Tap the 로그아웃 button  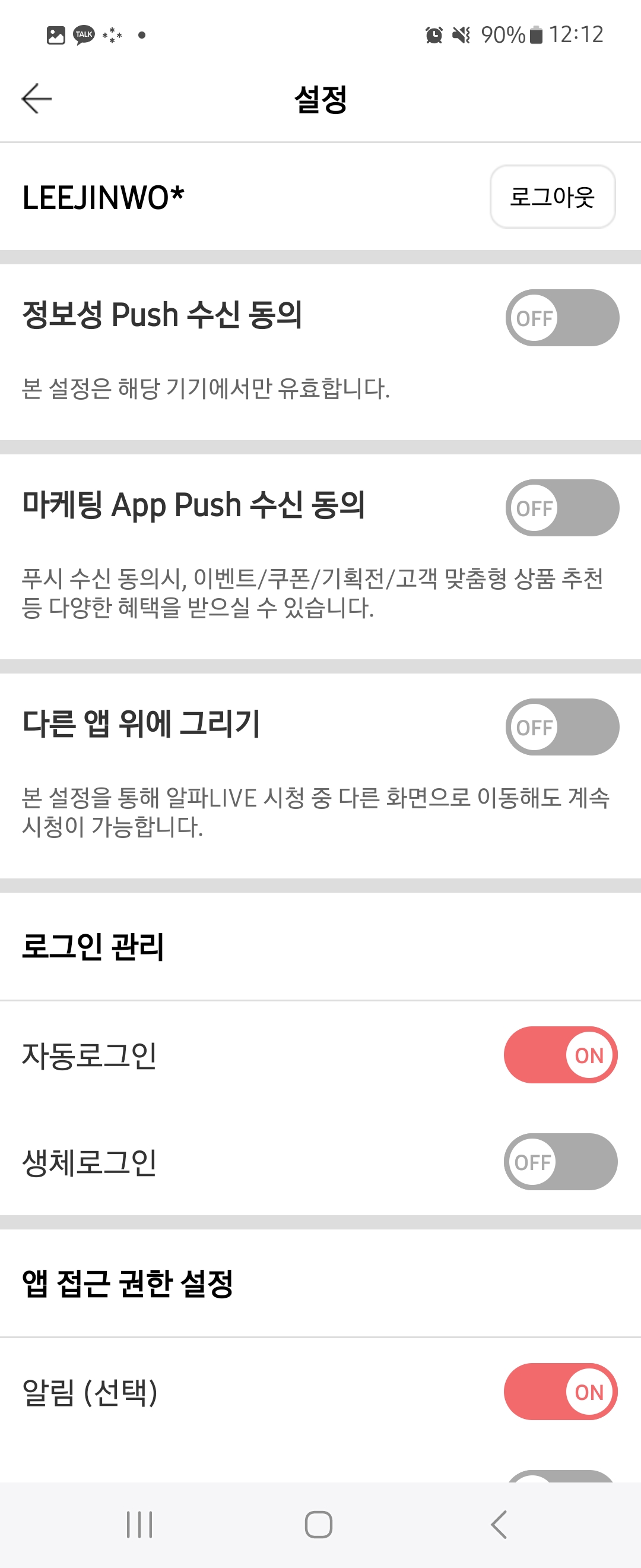pyautogui.click(x=552, y=197)
